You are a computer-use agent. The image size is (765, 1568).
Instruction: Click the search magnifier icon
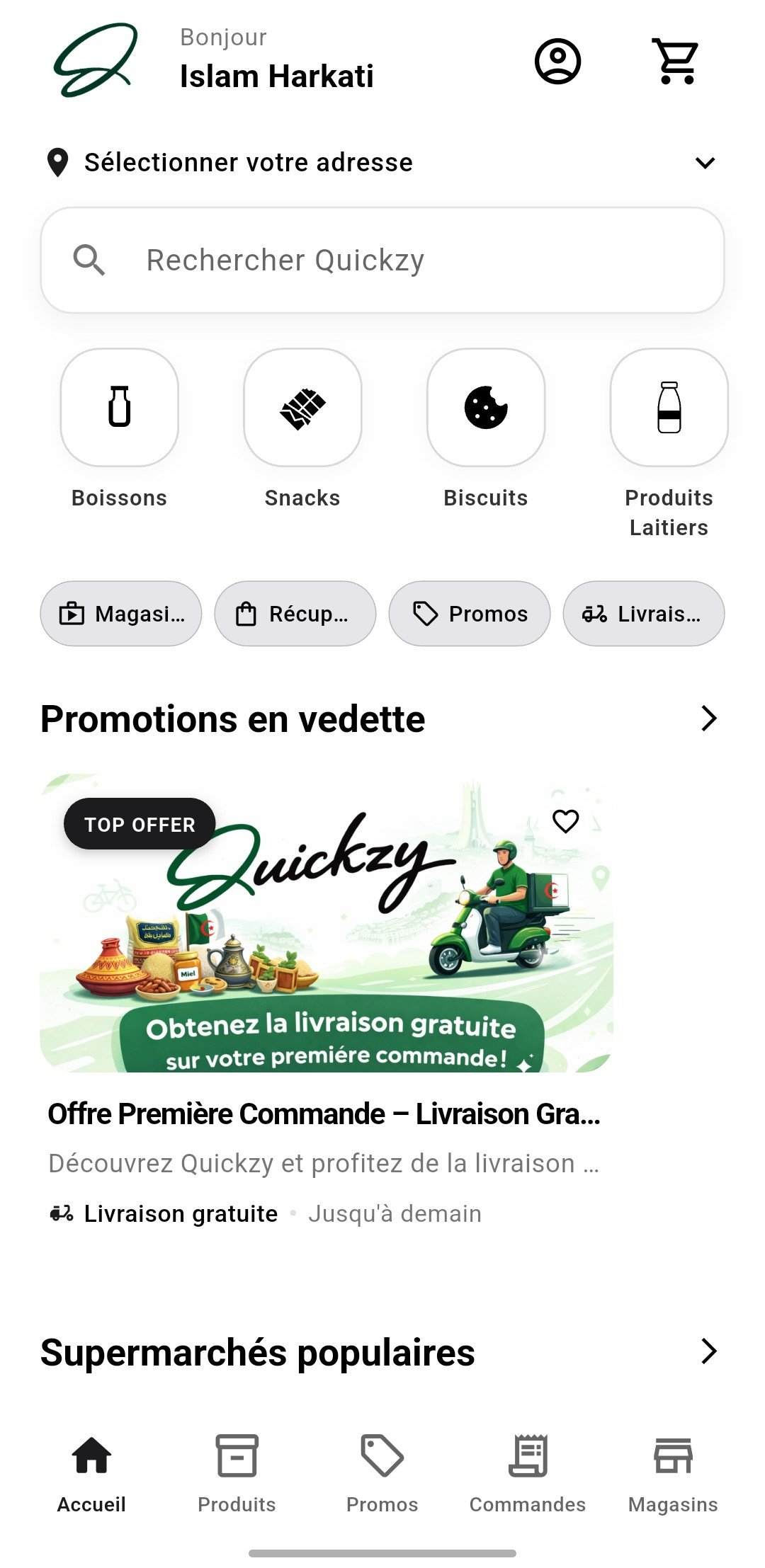coord(91,260)
